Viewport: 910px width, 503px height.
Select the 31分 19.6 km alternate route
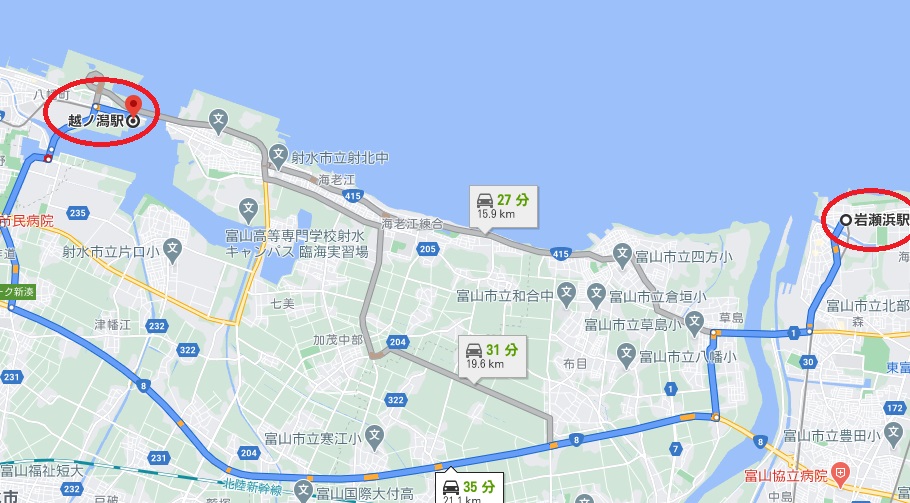(490, 356)
